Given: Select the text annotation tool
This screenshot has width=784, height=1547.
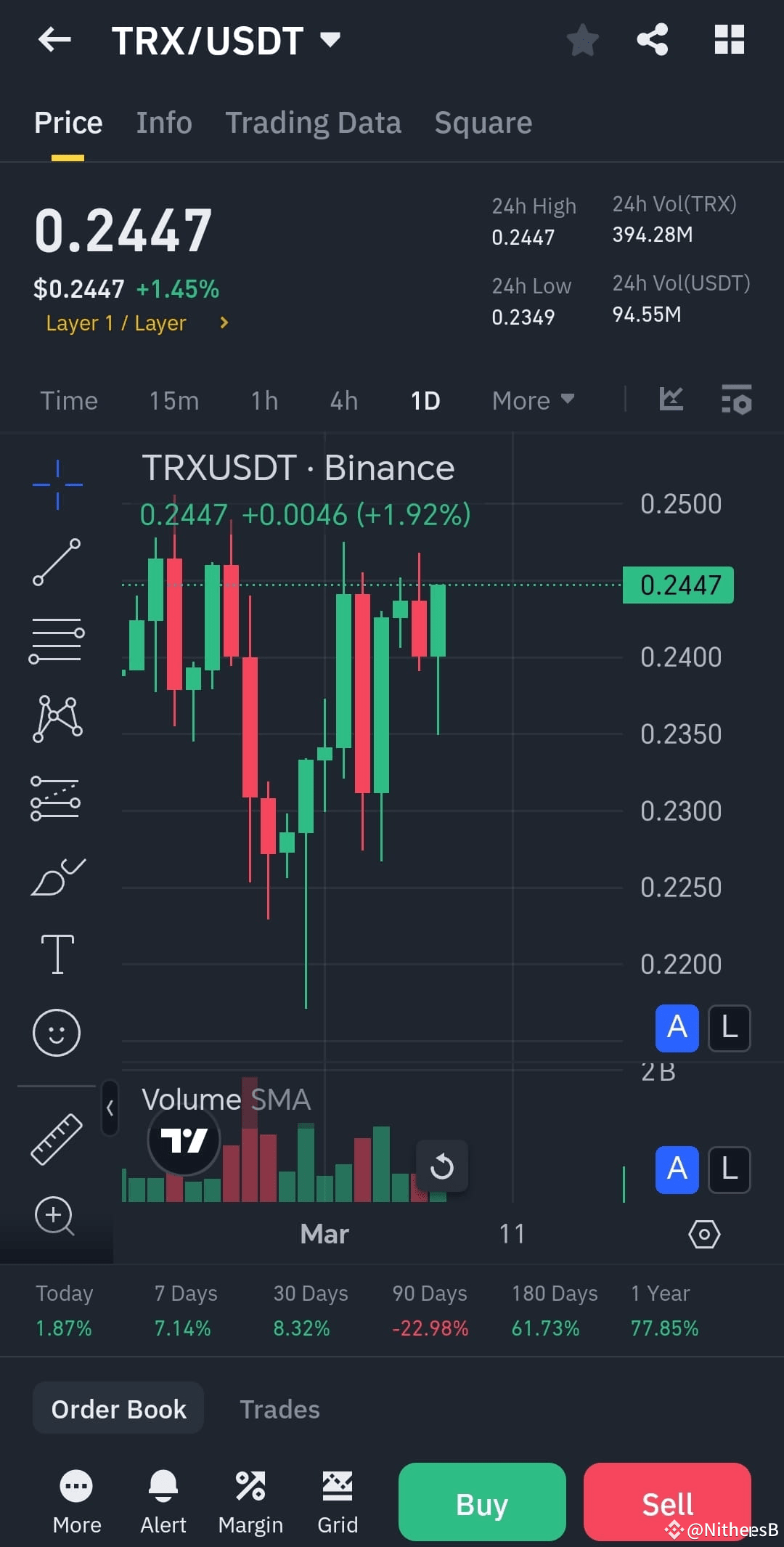Looking at the screenshot, I should pyautogui.click(x=57, y=954).
